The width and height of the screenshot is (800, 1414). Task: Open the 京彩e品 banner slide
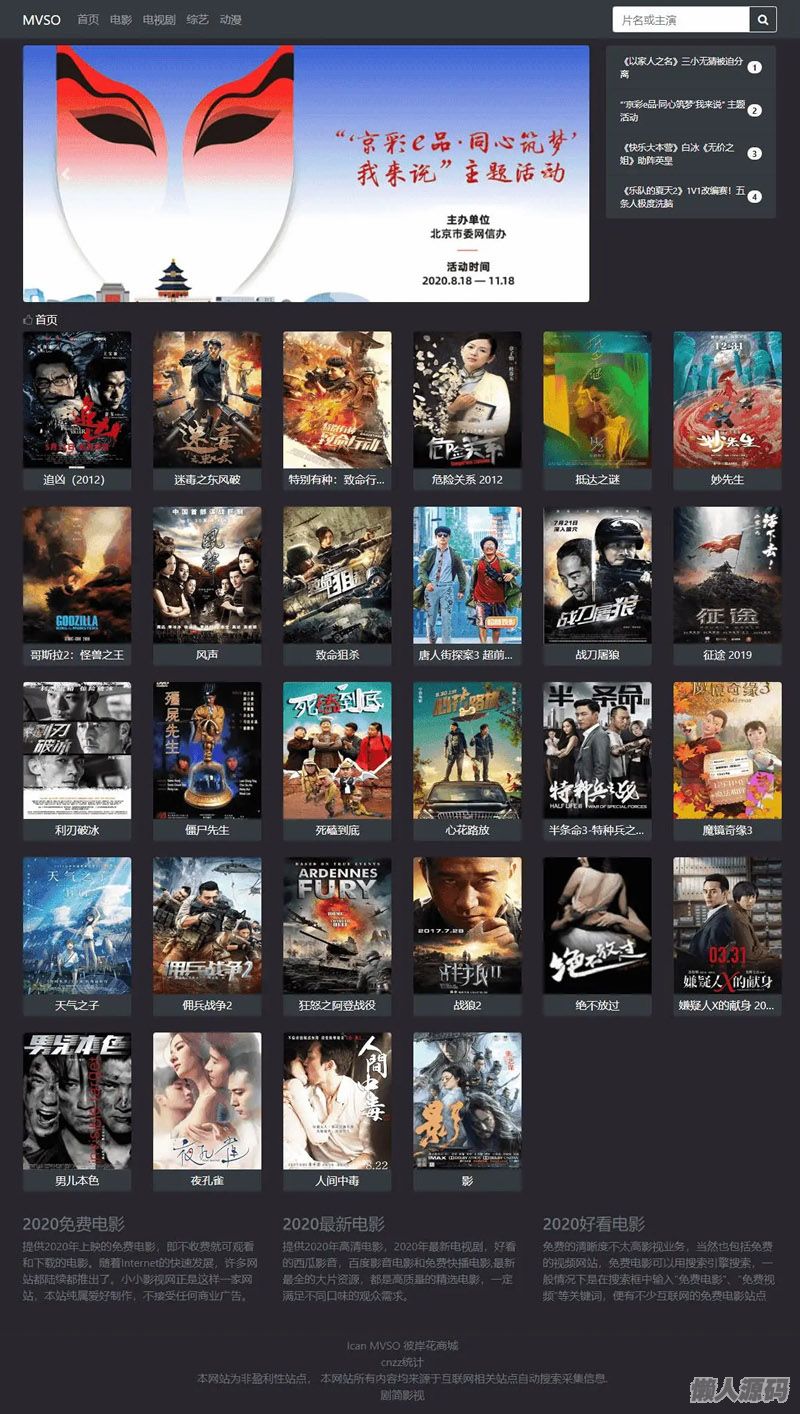tap(306, 173)
